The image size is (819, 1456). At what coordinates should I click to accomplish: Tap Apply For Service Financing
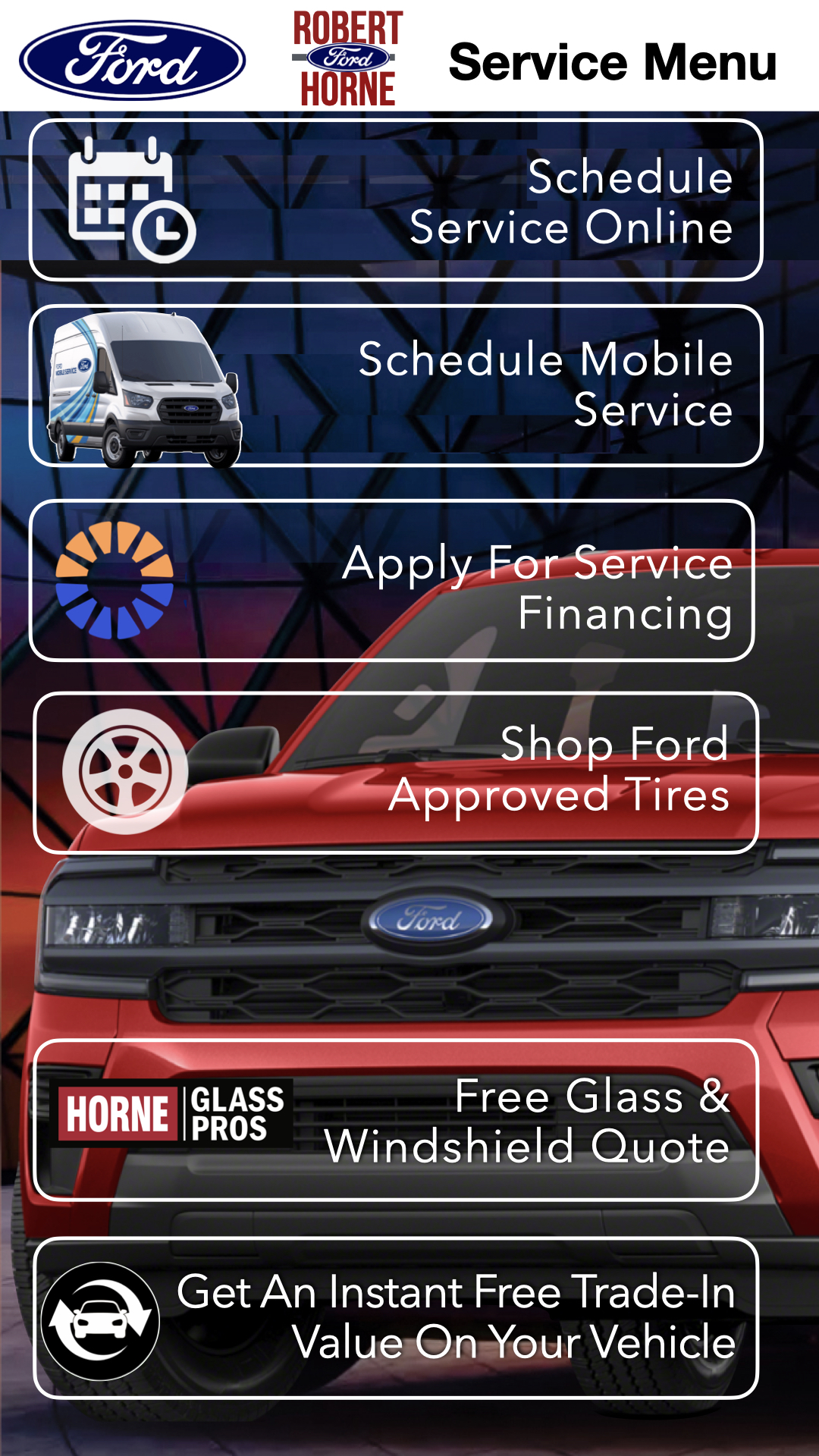point(392,581)
